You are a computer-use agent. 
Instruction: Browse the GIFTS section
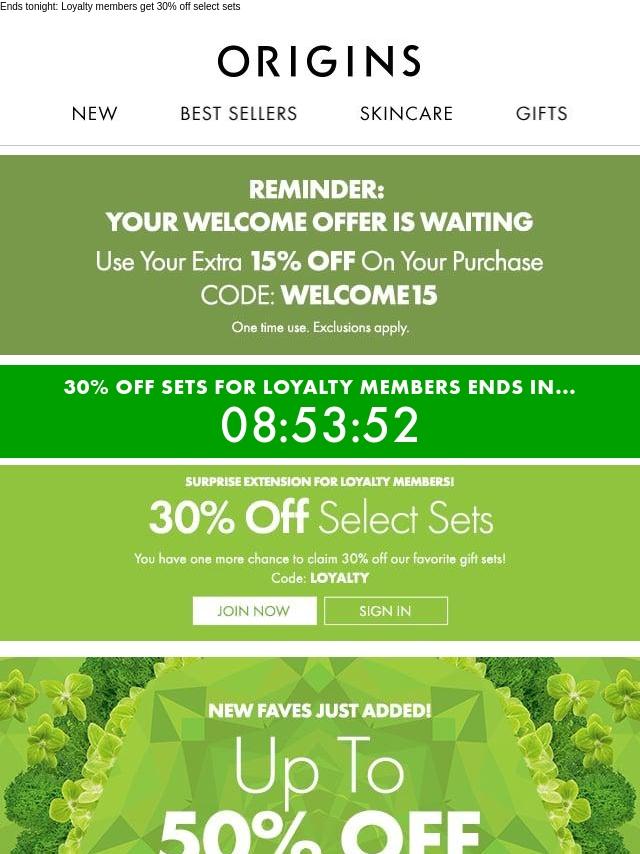[541, 113]
